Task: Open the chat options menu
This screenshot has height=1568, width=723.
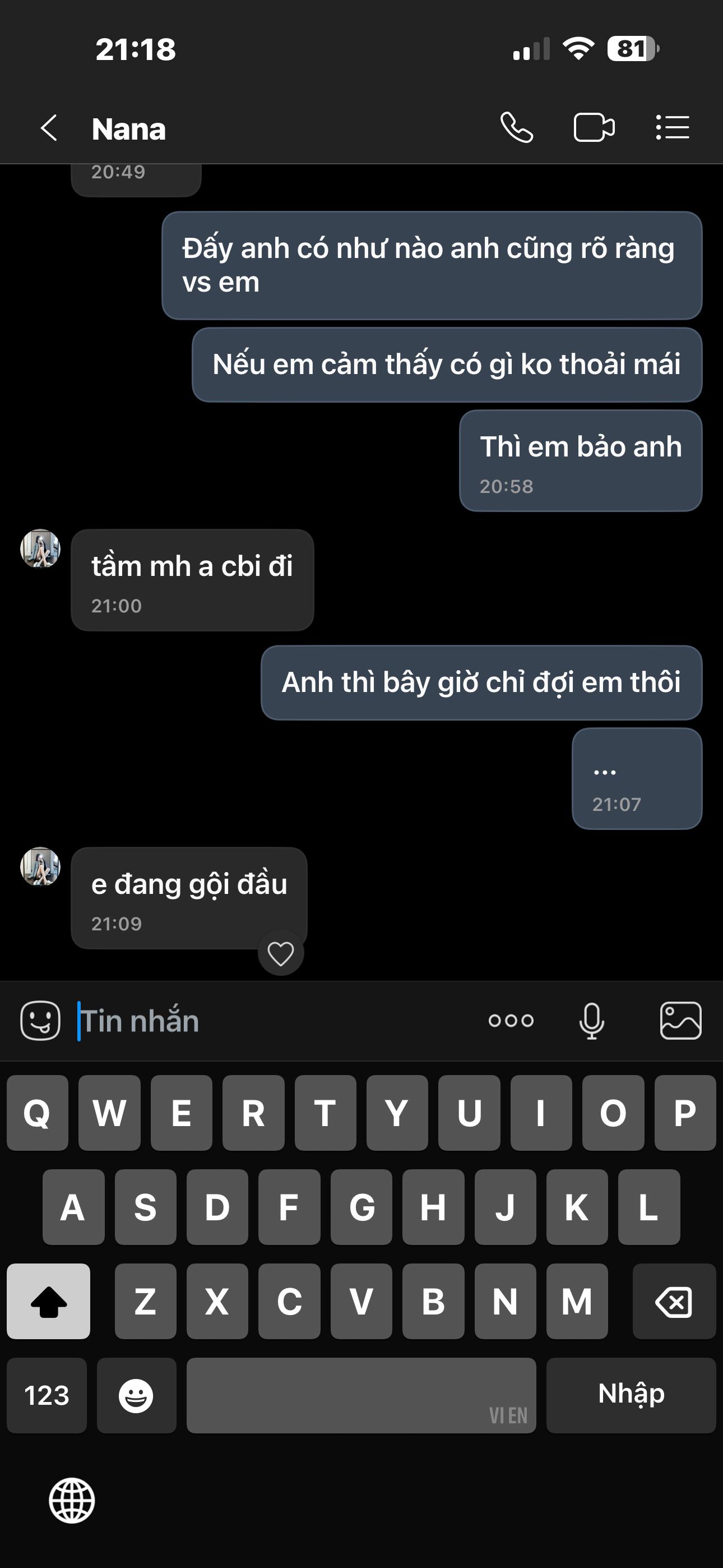Action: coord(673,128)
